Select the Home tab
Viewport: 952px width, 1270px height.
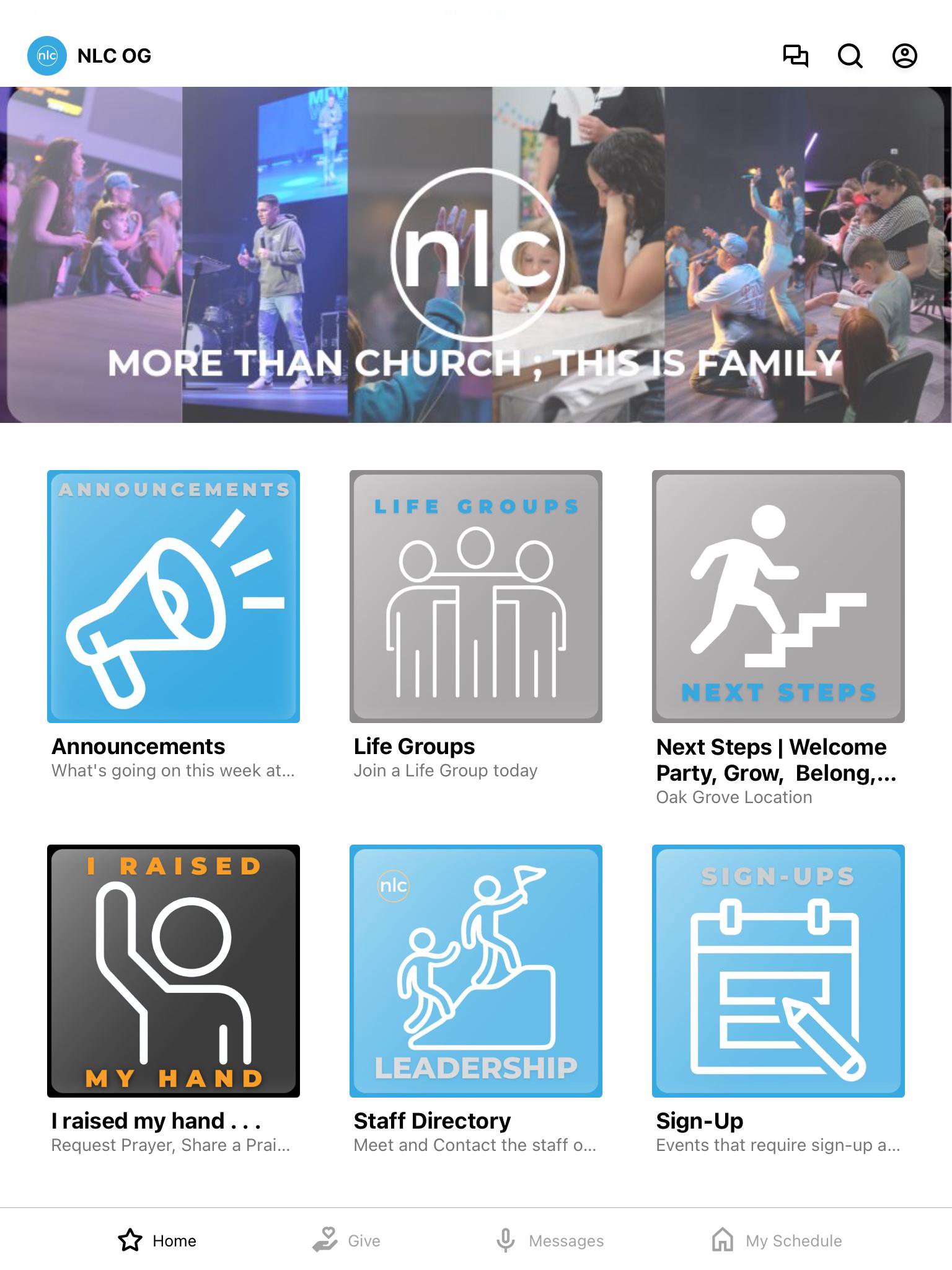157,1240
